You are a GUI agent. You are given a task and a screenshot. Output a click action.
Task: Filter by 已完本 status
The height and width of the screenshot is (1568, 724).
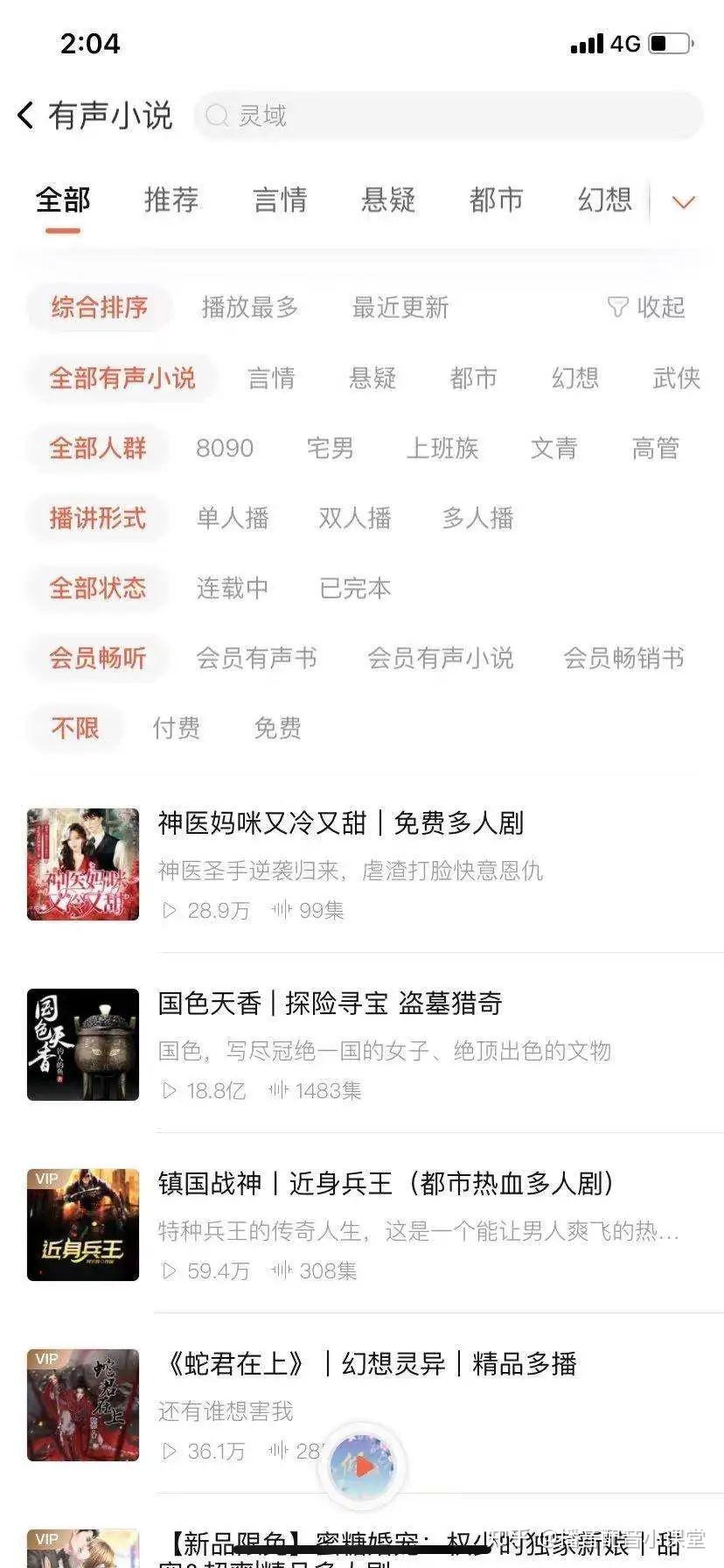pyautogui.click(x=355, y=588)
